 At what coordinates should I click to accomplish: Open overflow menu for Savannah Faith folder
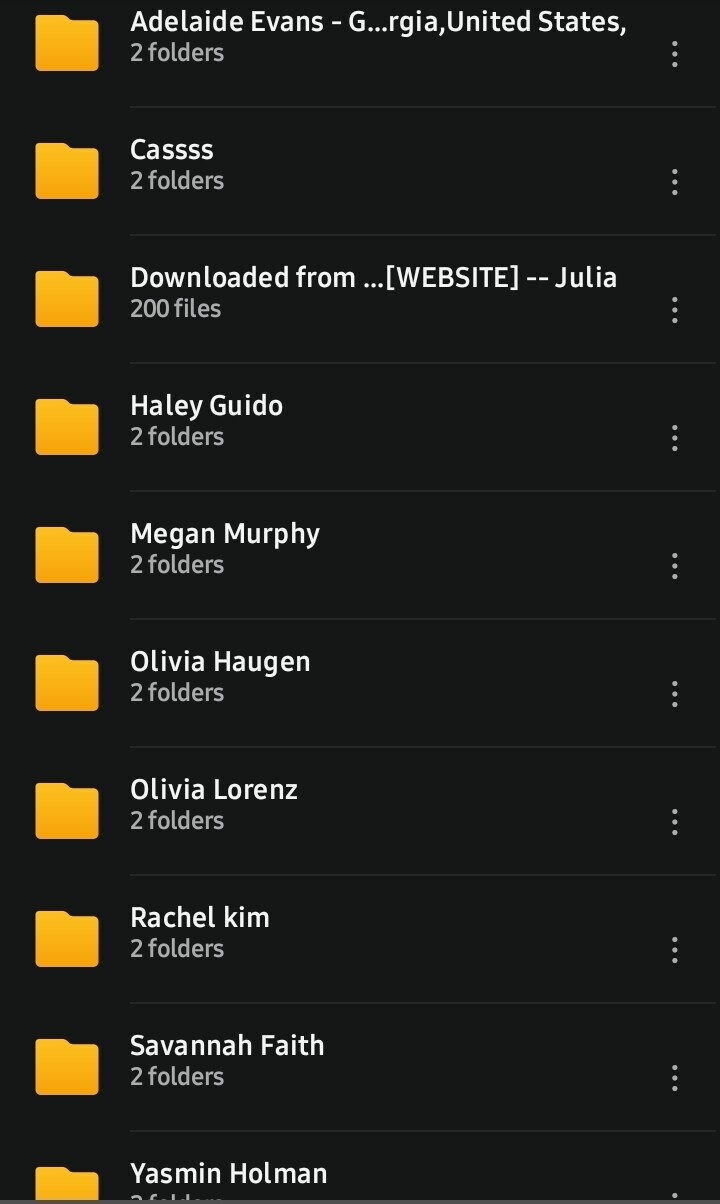coord(675,1078)
